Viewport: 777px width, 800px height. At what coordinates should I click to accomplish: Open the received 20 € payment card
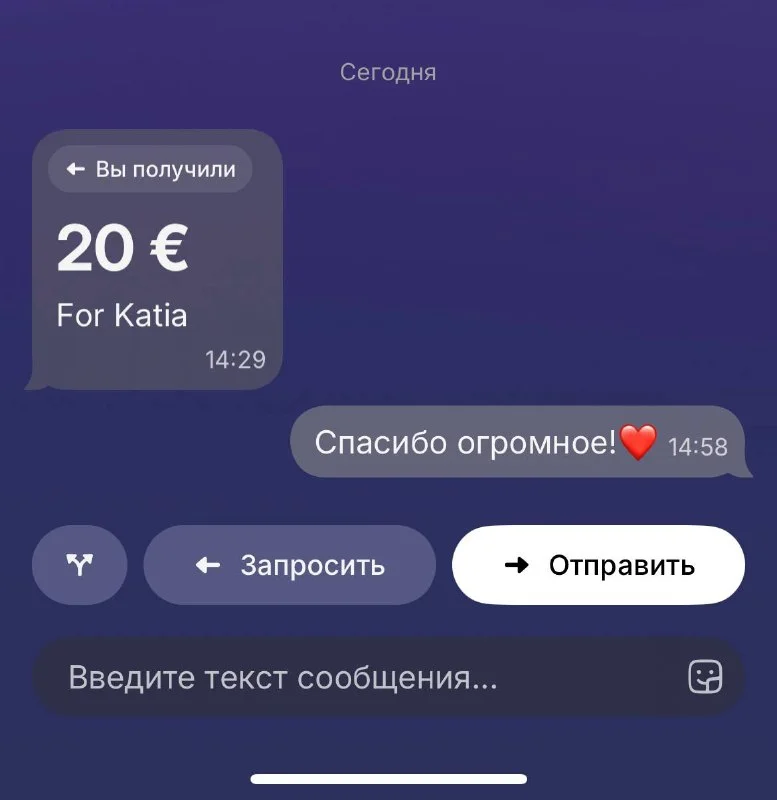pyautogui.click(x=156, y=259)
